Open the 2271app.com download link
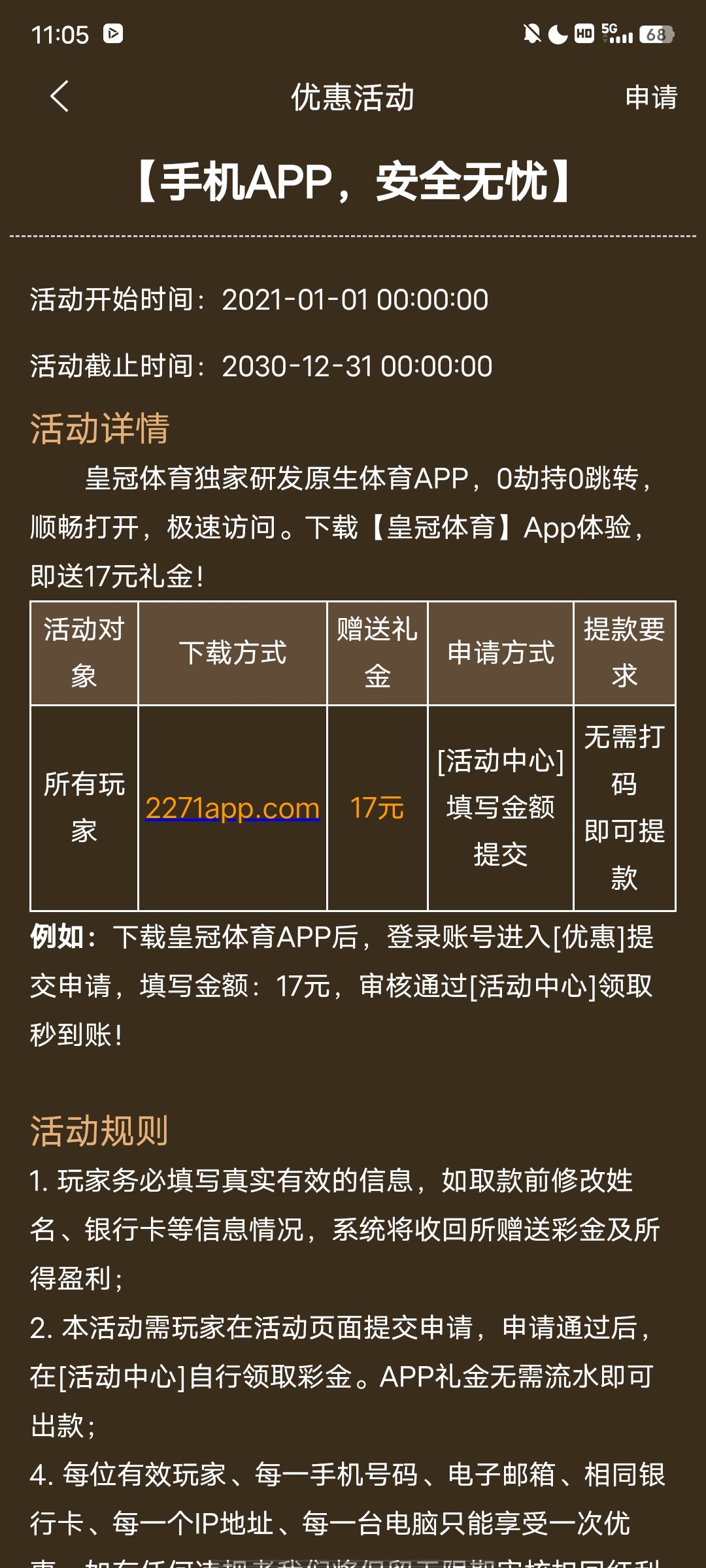706x1568 pixels. tap(232, 808)
